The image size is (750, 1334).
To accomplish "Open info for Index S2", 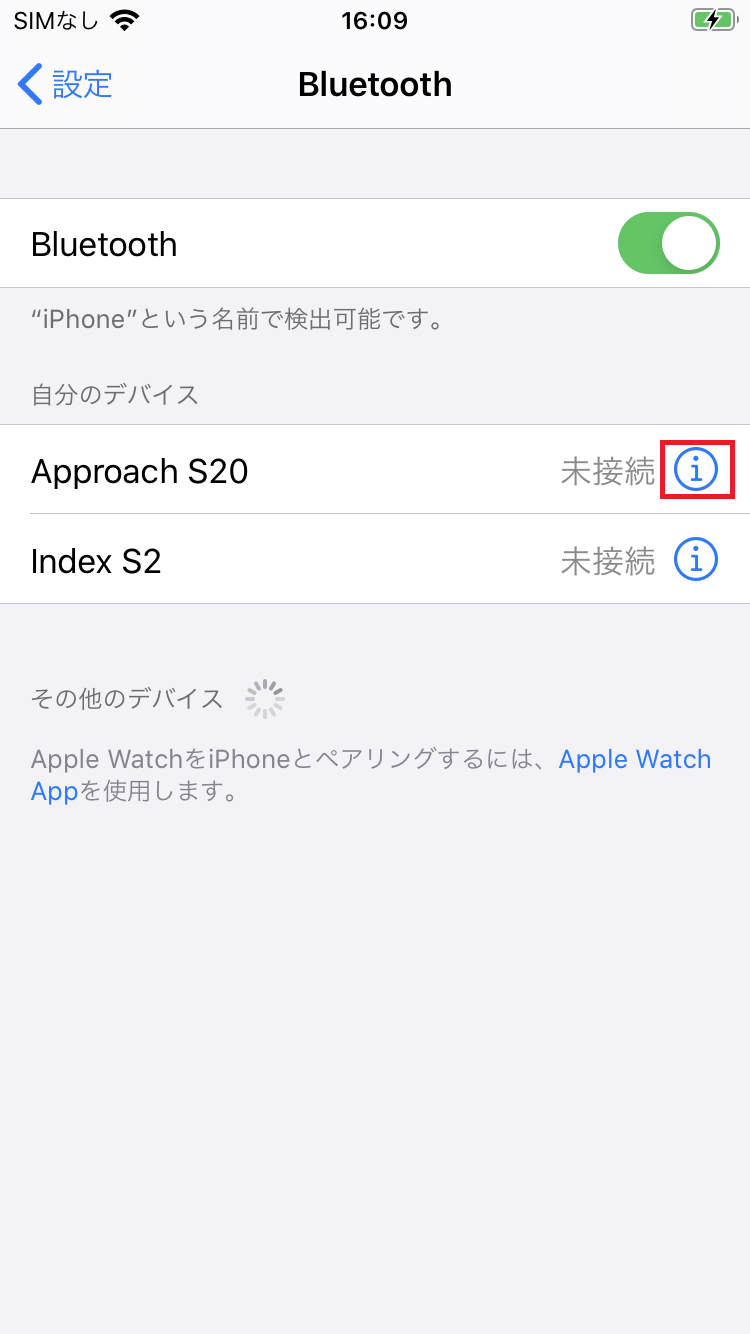I will (696, 559).
